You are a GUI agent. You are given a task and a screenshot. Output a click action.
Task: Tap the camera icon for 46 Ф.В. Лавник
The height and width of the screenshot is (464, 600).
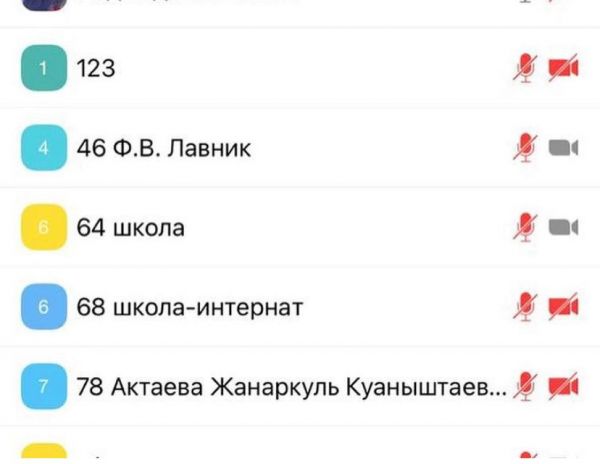[x=563, y=149]
